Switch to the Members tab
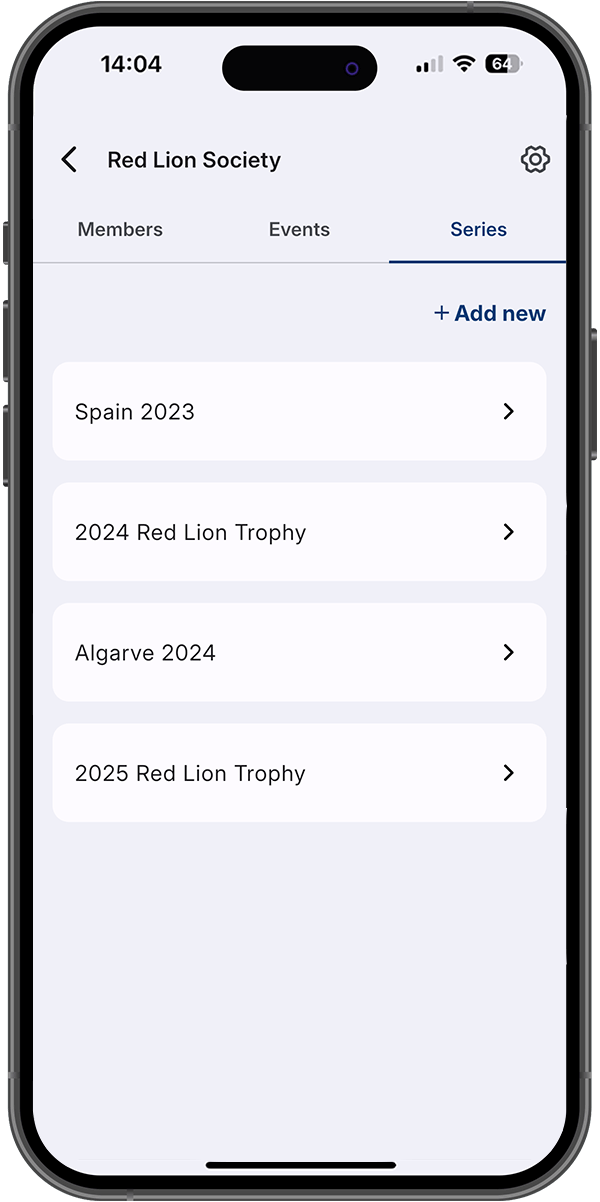 [x=120, y=230]
